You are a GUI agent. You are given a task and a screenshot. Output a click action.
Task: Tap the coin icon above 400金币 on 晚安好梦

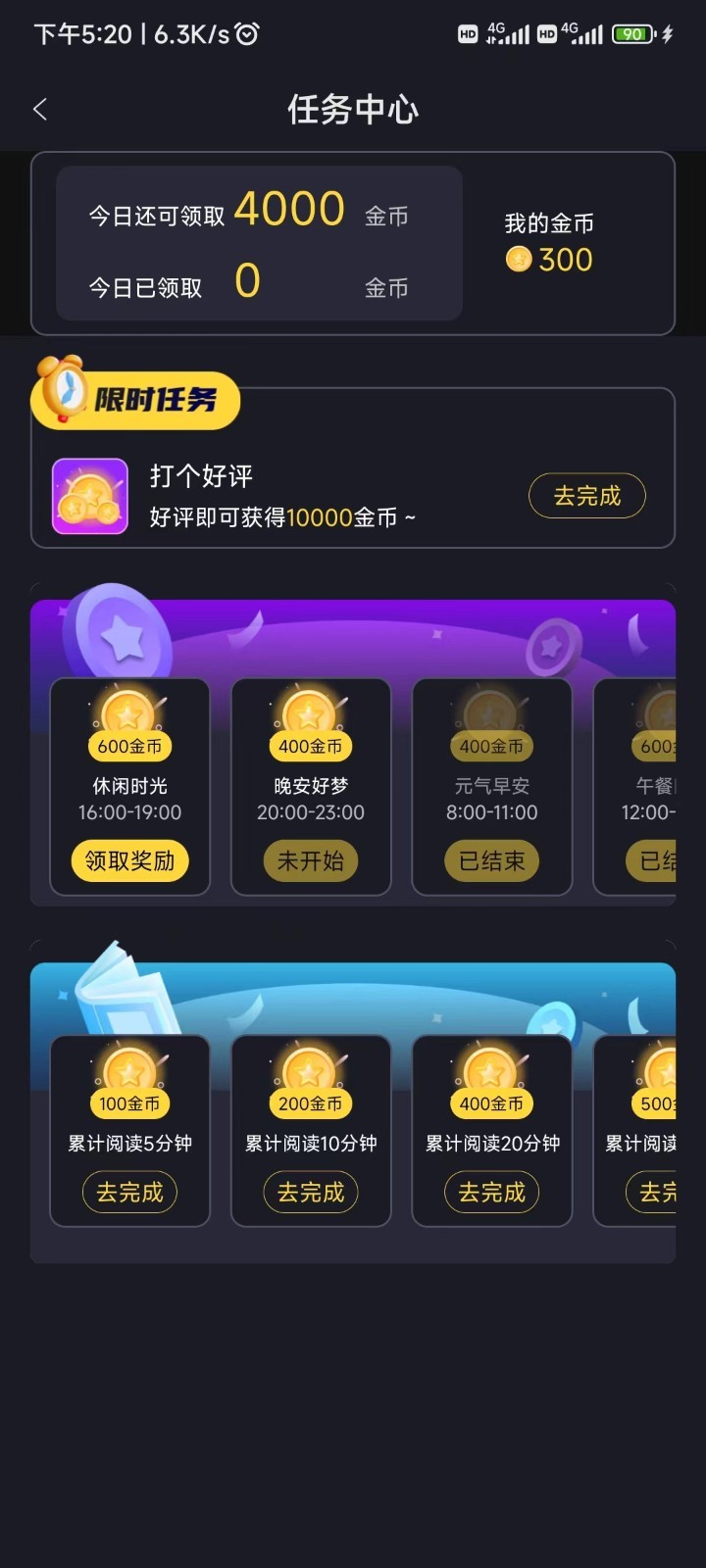[x=310, y=715]
